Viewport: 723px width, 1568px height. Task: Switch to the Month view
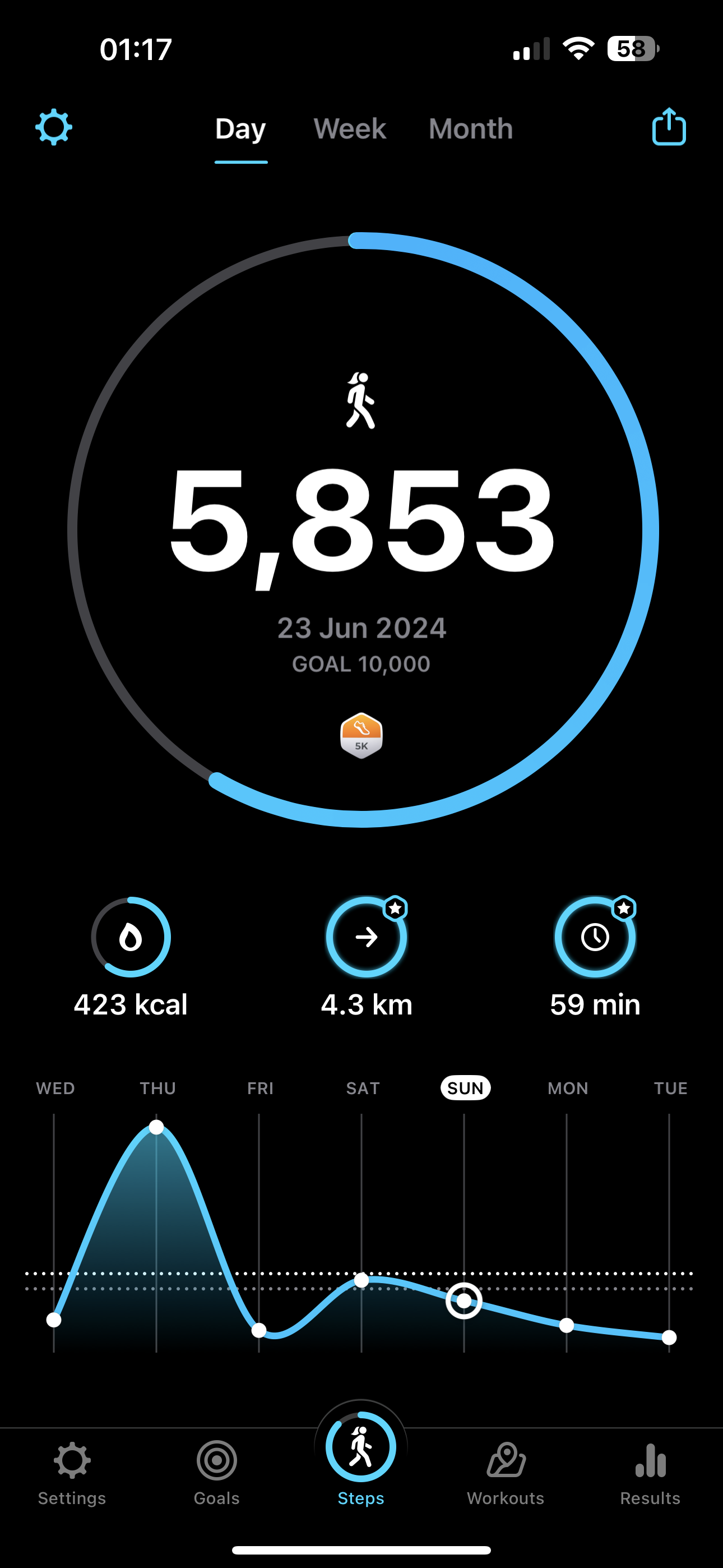tap(470, 129)
